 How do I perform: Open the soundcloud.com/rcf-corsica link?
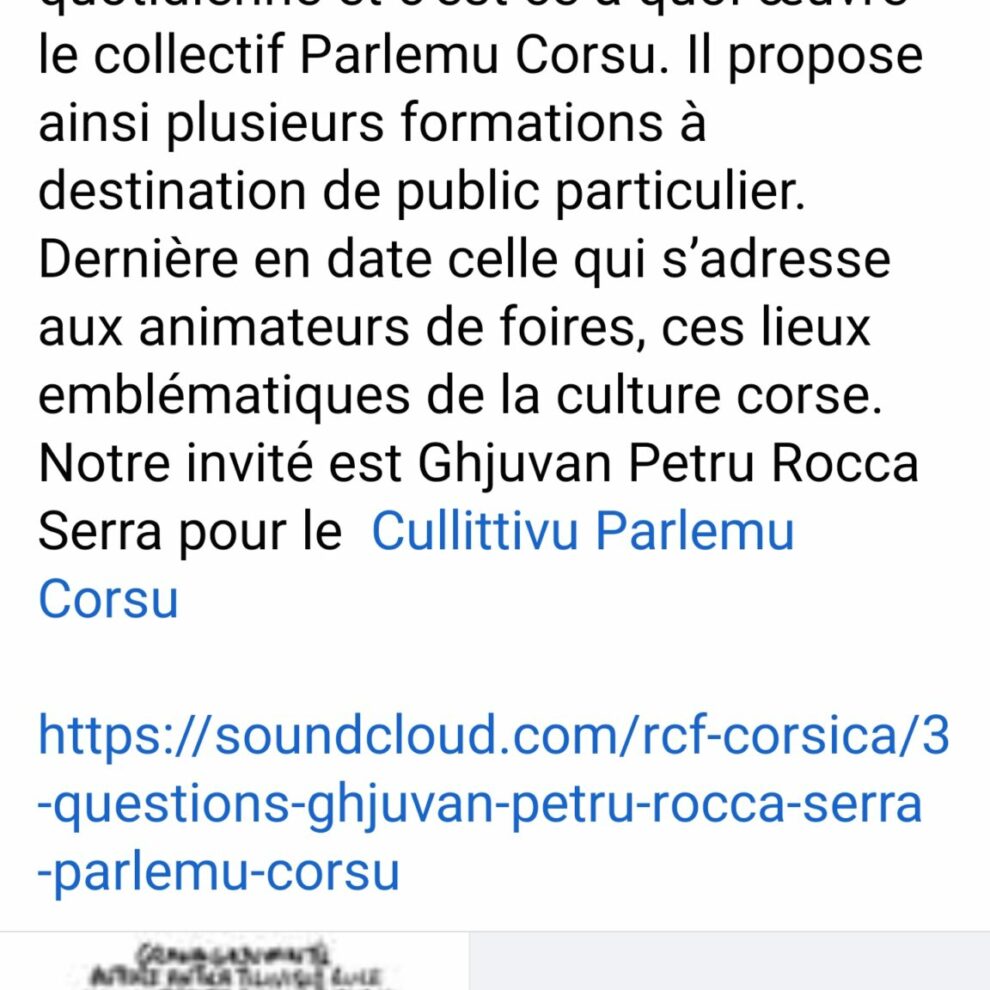click(x=480, y=803)
